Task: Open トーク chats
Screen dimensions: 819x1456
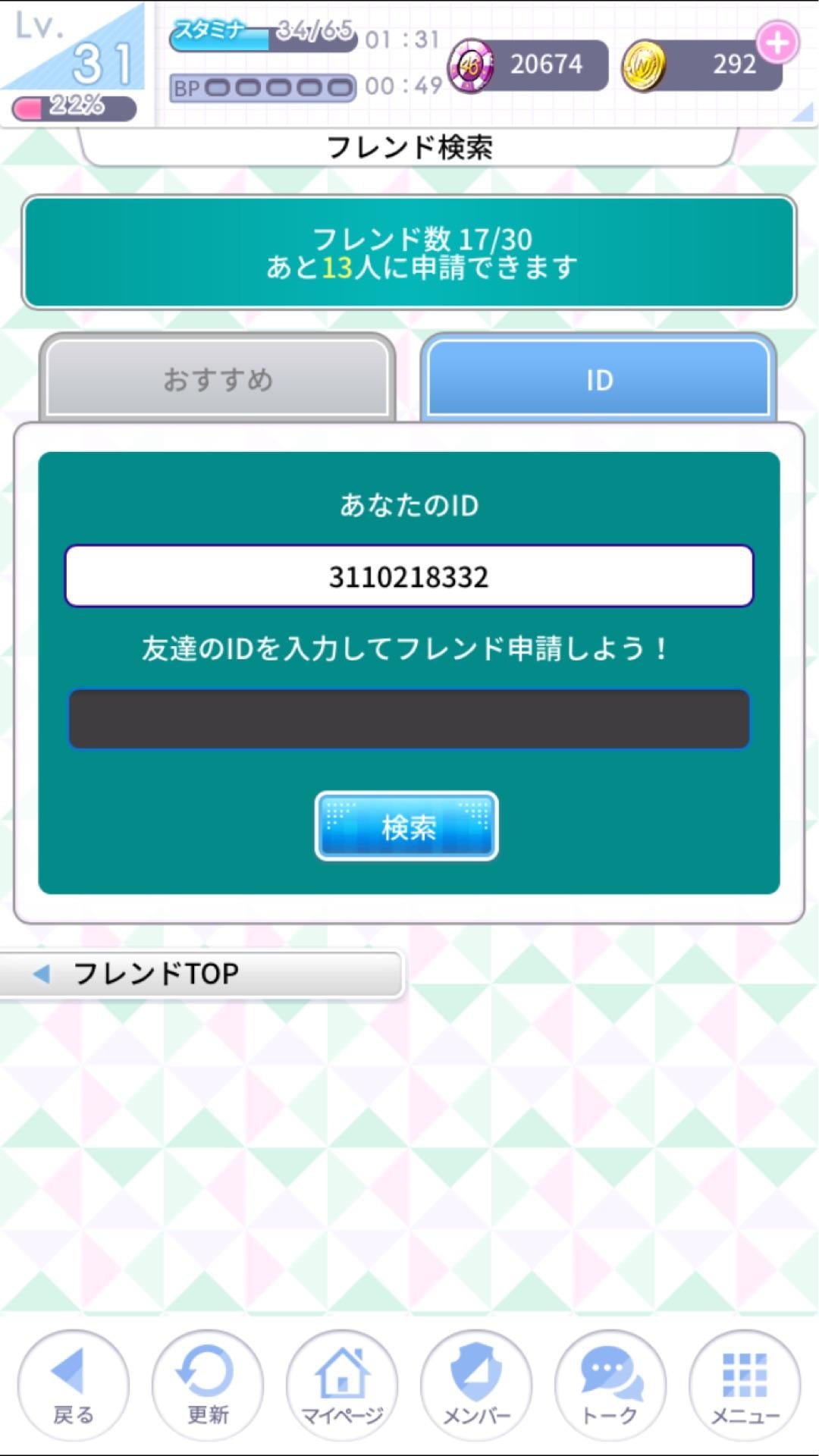Action: coord(610,1385)
